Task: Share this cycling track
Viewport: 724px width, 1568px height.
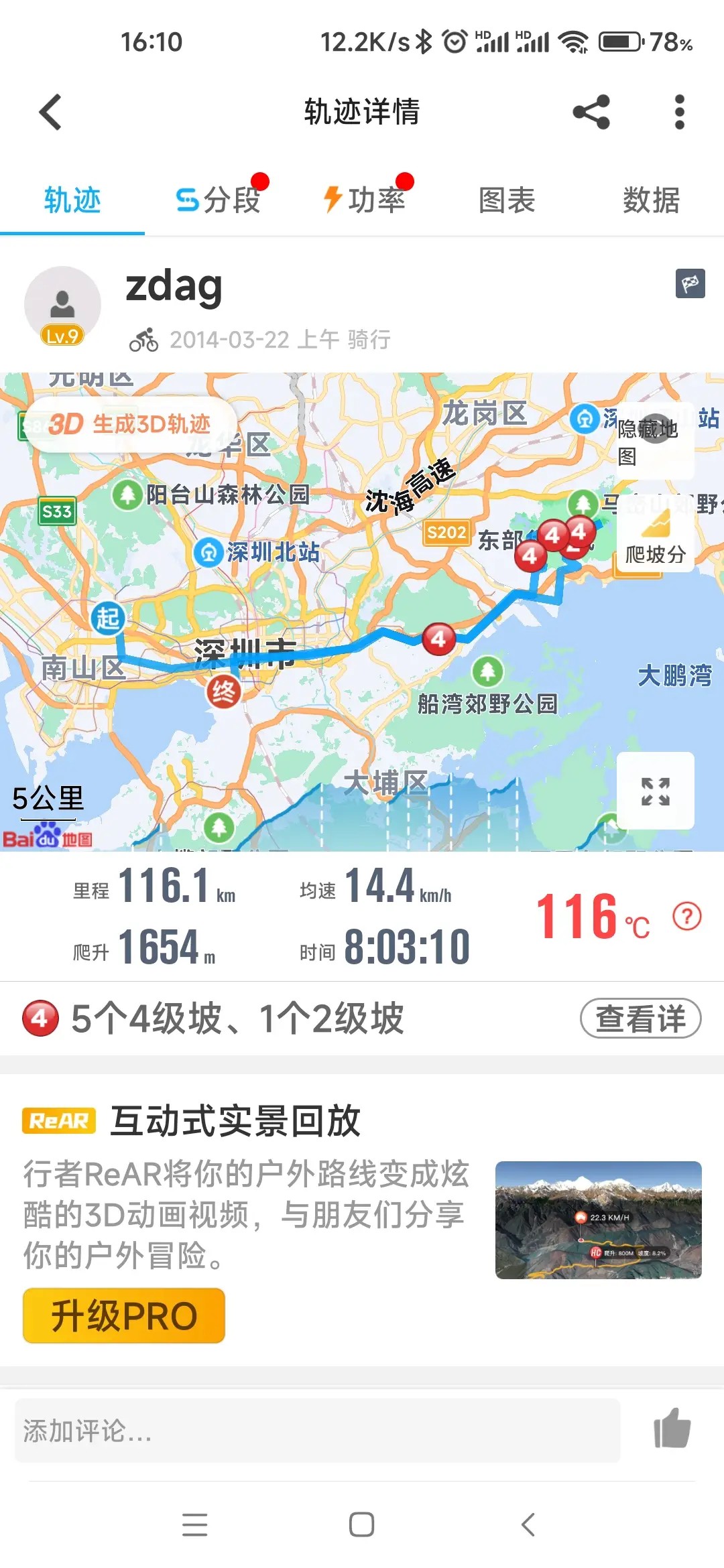Action: [x=591, y=112]
